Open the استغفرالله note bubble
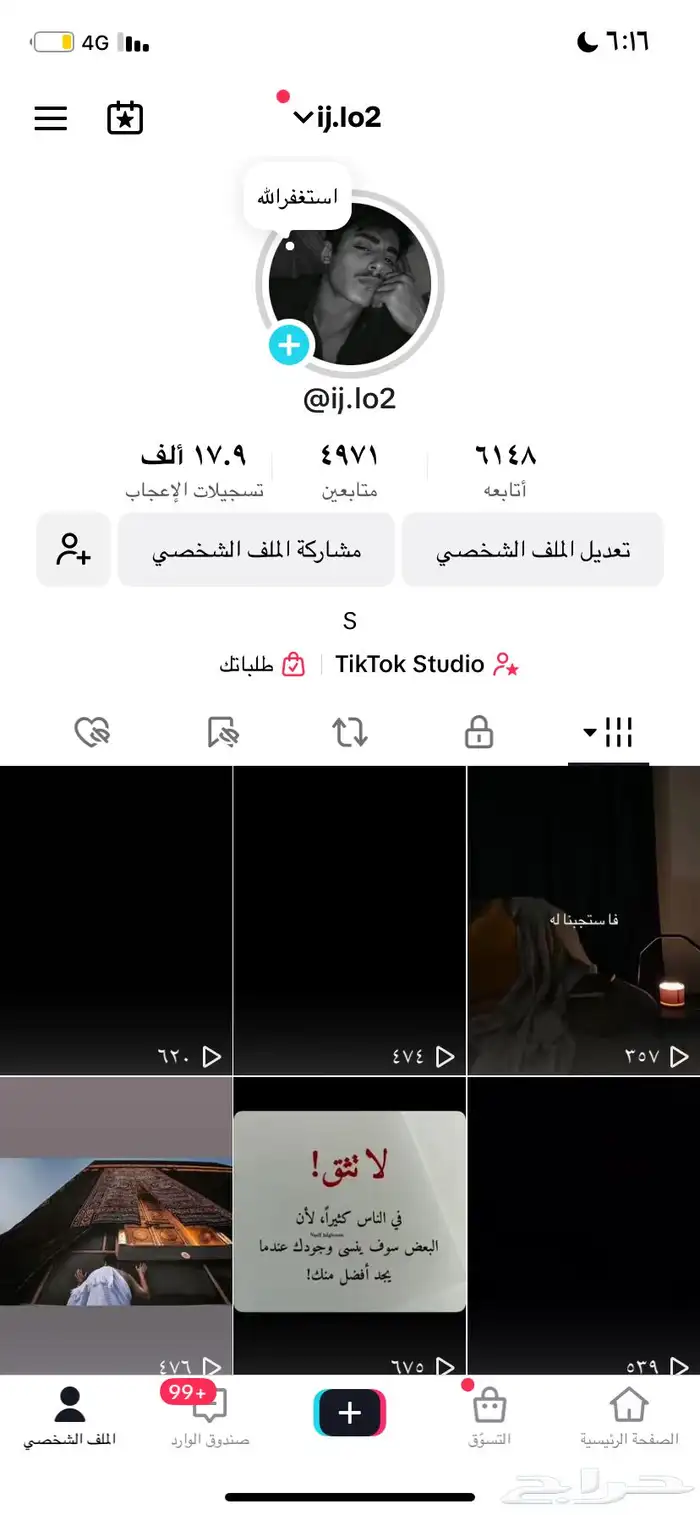This screenshot has width=700, height=1515. click(297, 198)
